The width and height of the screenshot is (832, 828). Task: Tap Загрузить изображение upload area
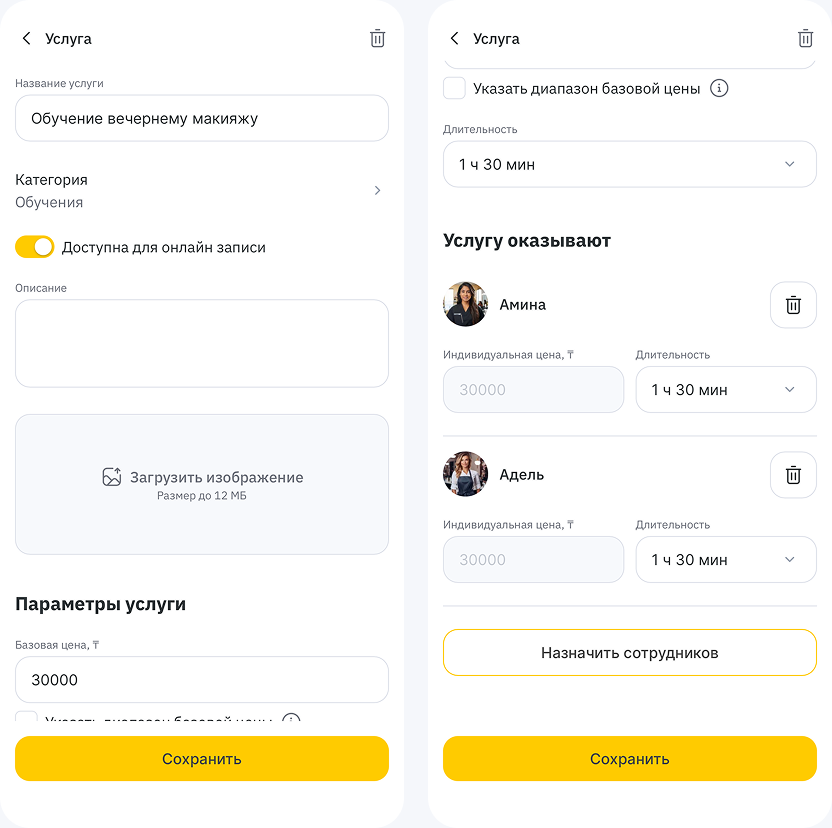click(201, 484)
